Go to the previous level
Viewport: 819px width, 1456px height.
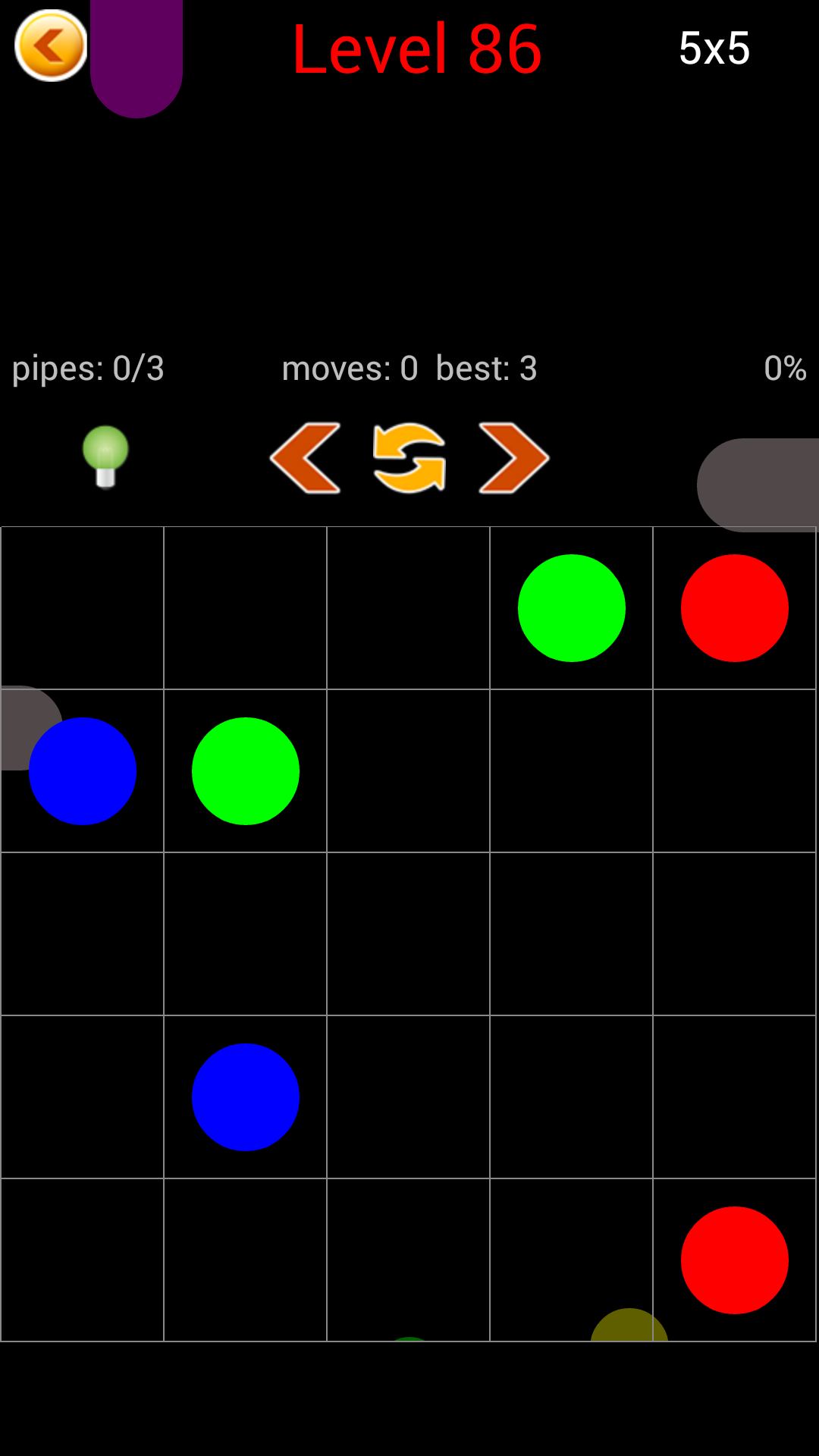coord(305,458)
